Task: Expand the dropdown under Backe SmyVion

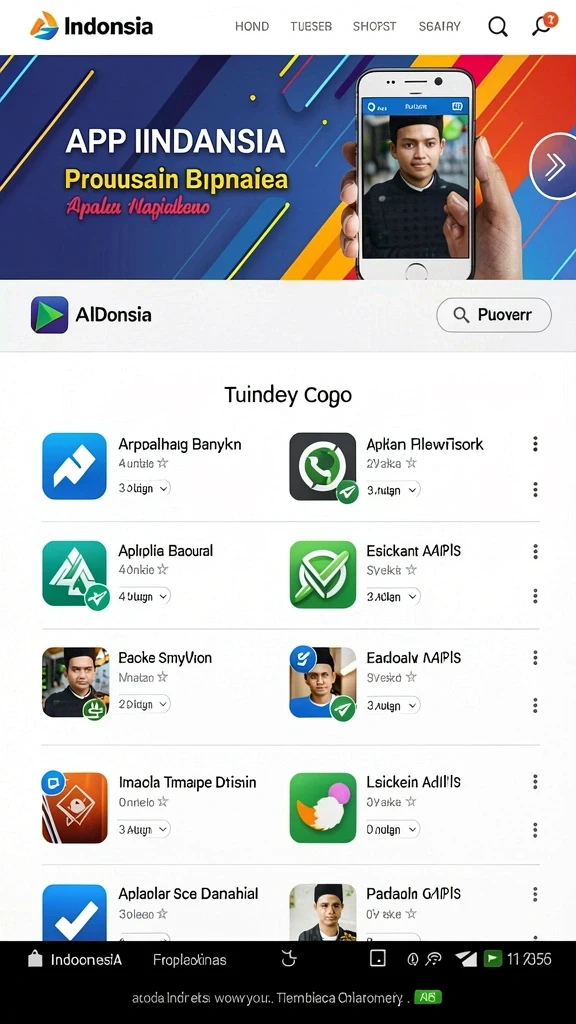Action: [144, 704]
